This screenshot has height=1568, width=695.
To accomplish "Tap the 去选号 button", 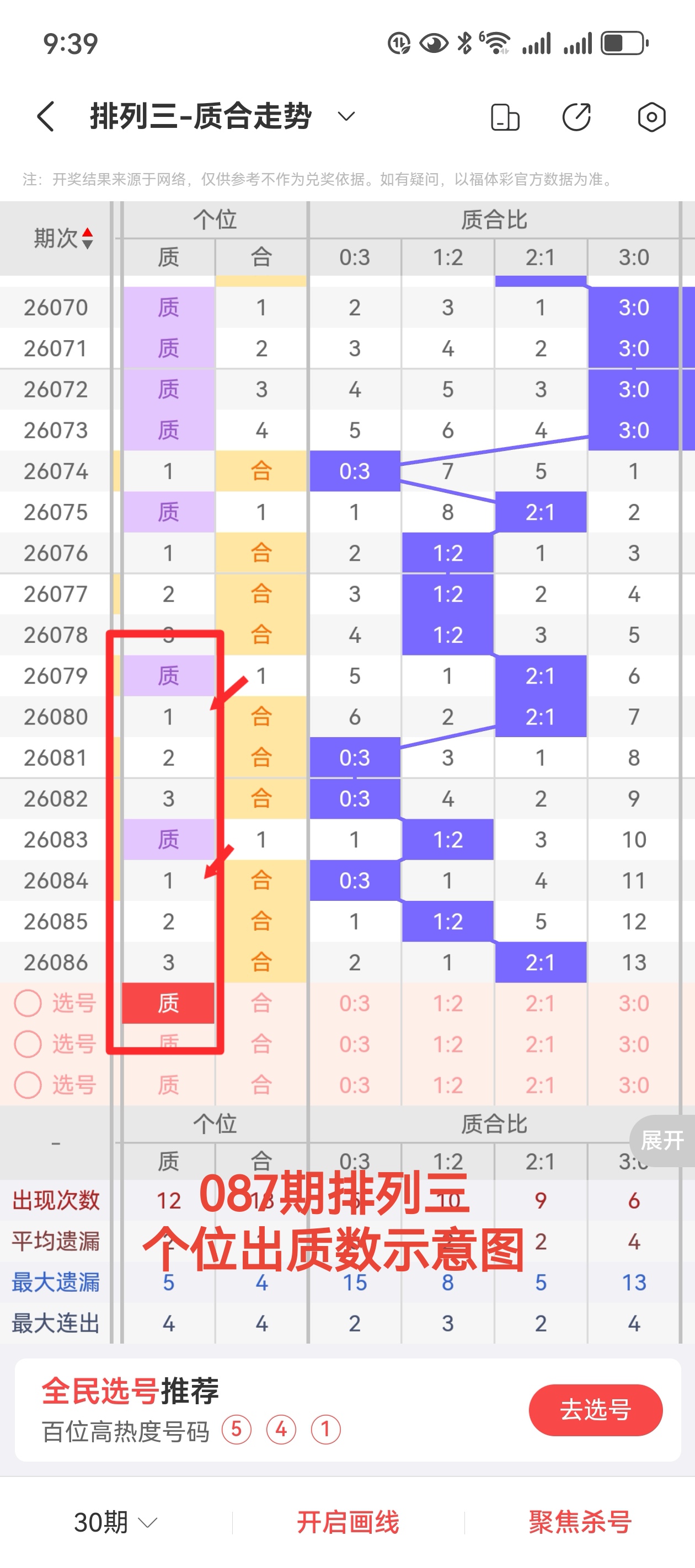I will point(595,1409).
